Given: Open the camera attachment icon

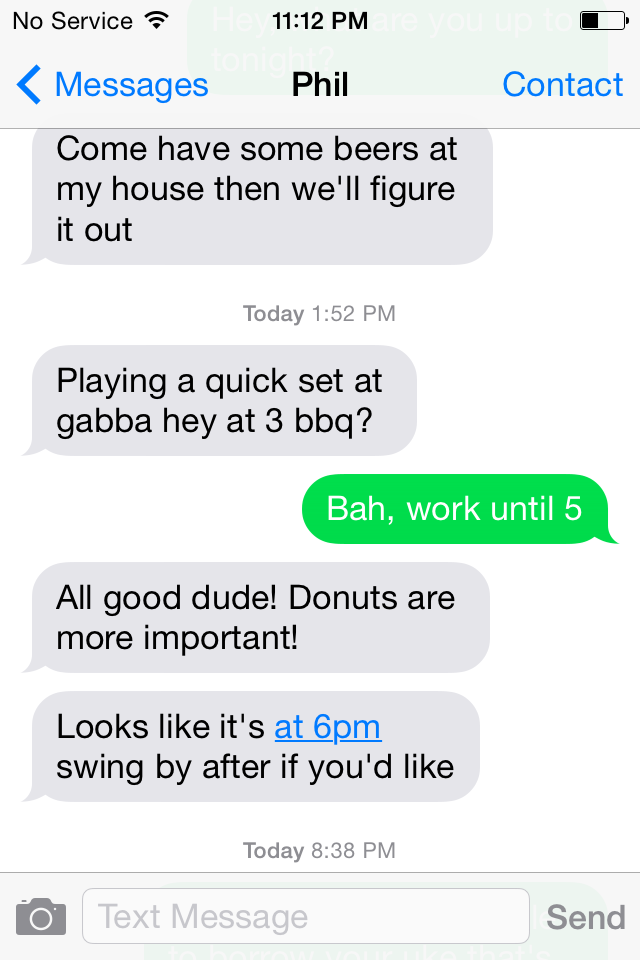Looking at the screenshot, I should tap(41, 916).
